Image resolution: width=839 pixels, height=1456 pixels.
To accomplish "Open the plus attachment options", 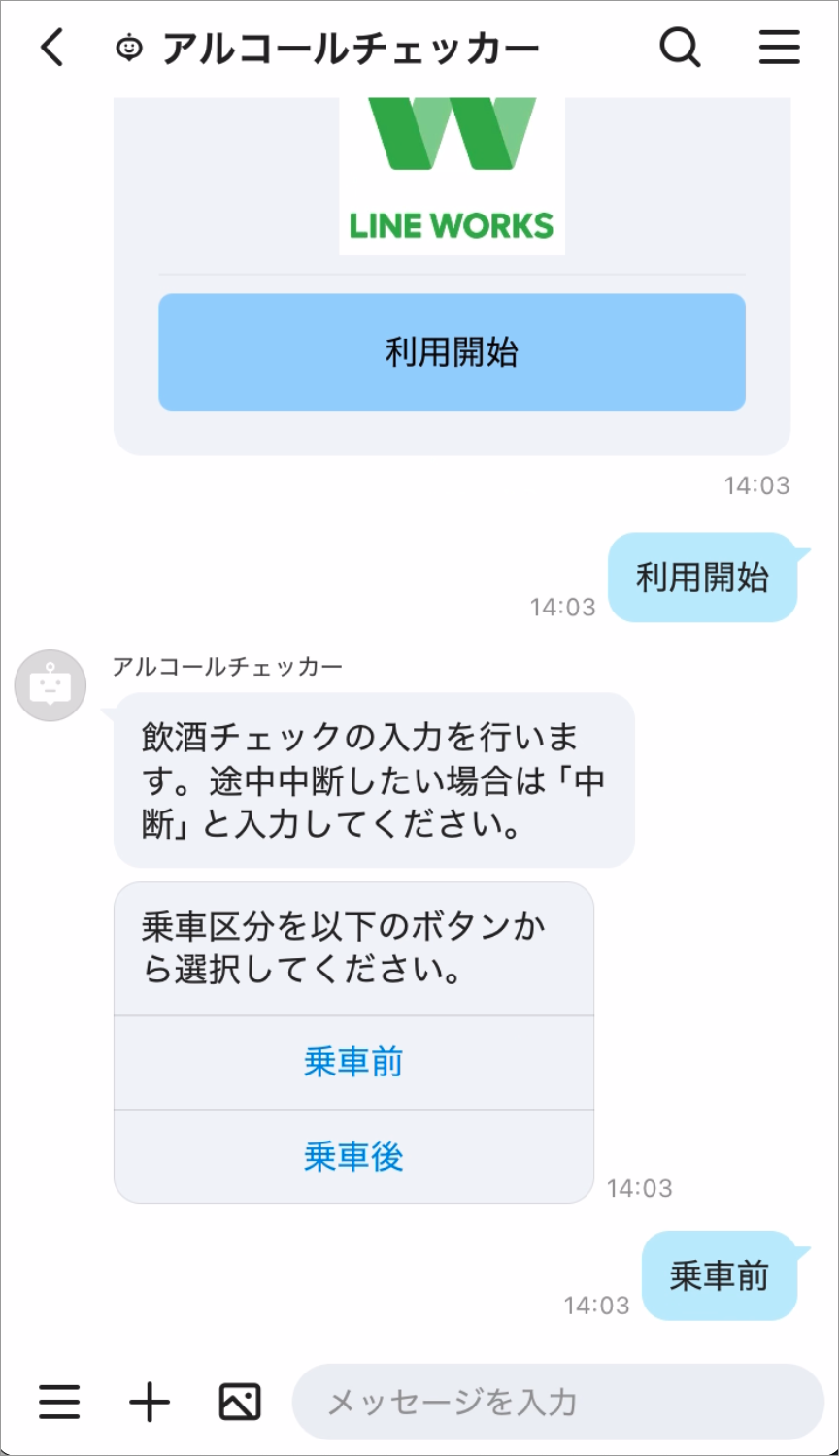I will pos(150,1402).
